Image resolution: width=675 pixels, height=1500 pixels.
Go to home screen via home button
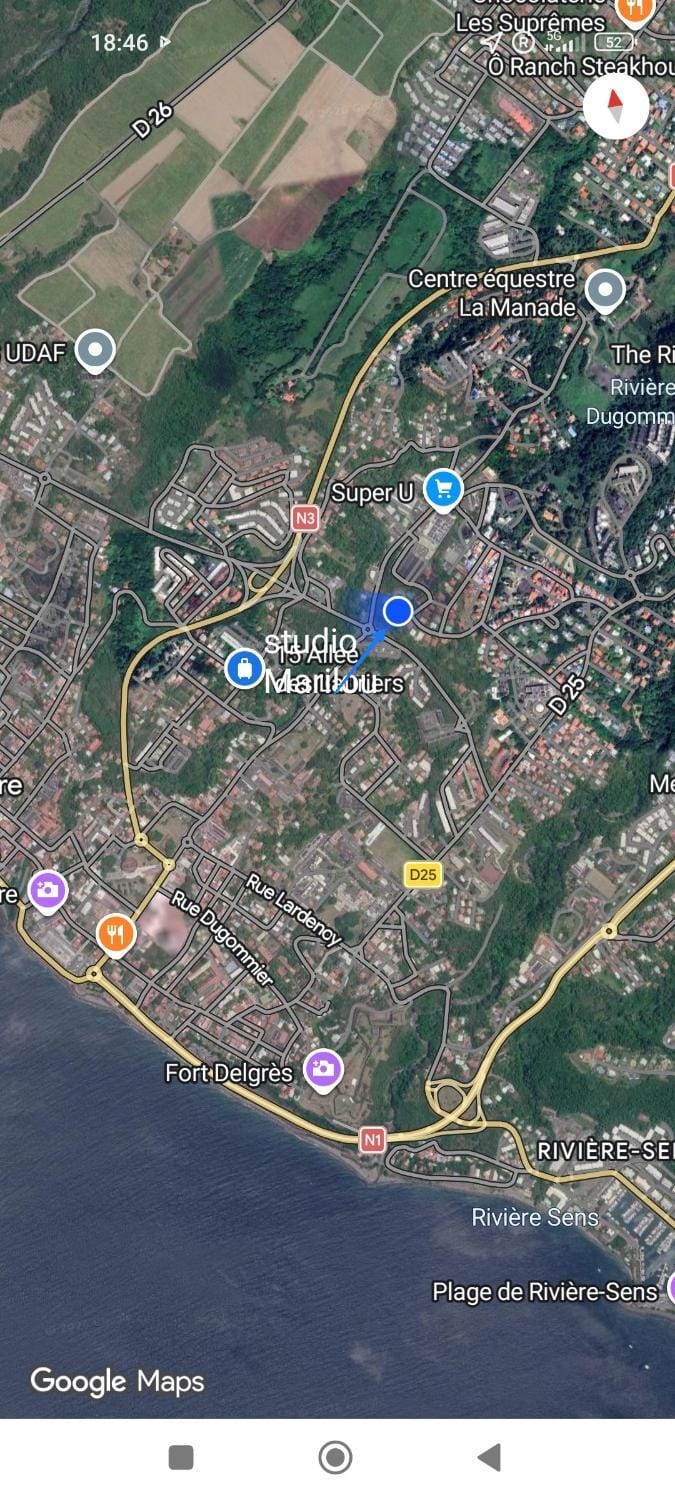click(x=336, y=1457)
